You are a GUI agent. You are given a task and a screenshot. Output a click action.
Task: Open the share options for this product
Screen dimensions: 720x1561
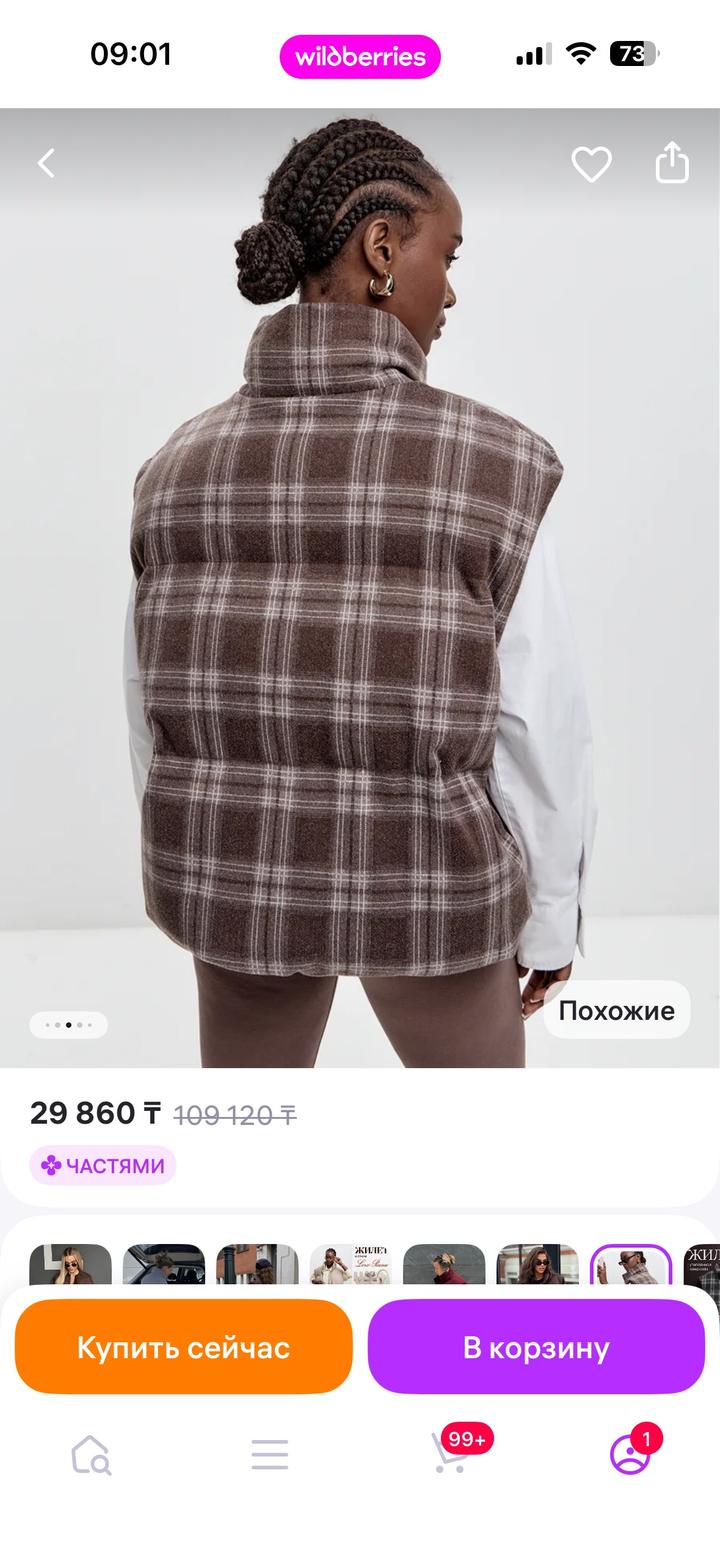(x=671, y=162)
